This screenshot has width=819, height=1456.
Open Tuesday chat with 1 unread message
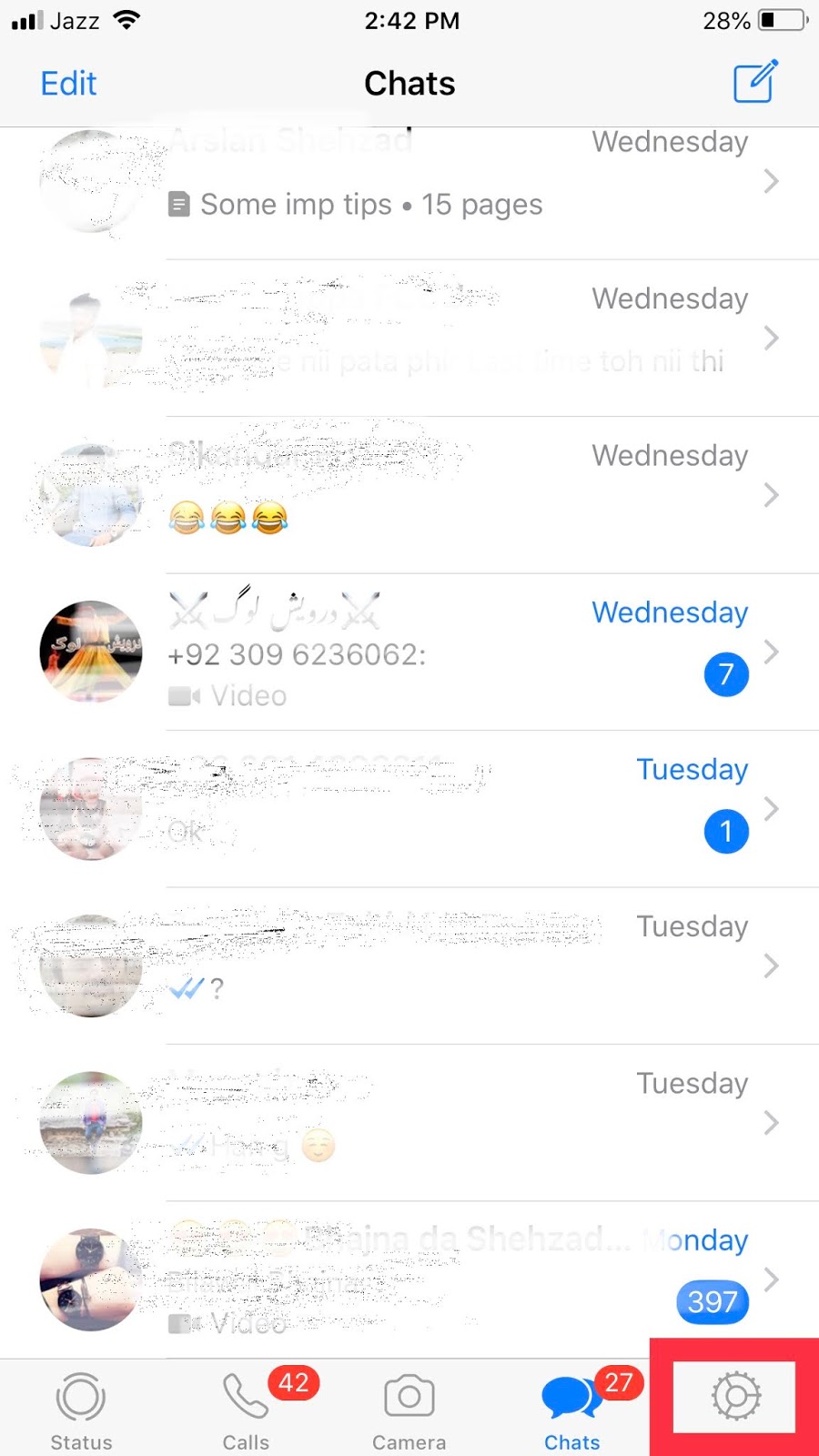(409, 808)
